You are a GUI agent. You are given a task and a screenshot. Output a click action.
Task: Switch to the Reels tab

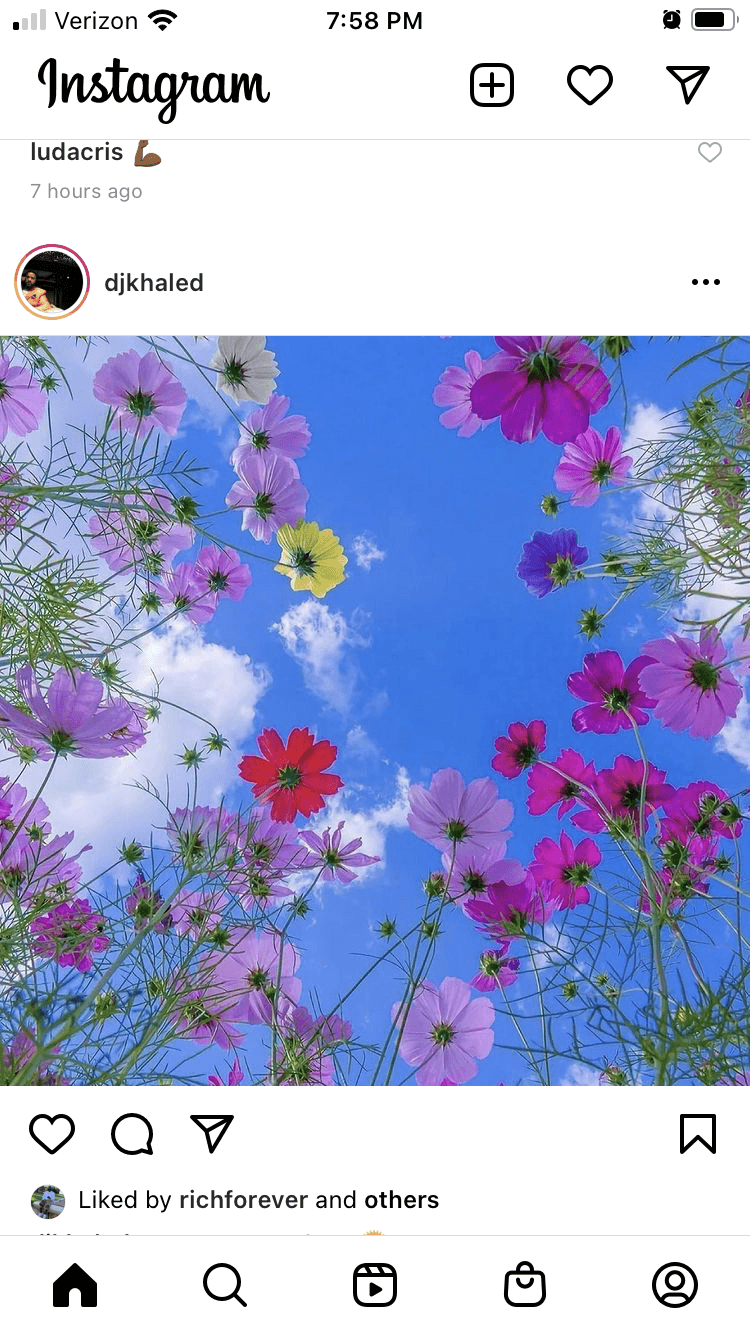coord(375,1285)
